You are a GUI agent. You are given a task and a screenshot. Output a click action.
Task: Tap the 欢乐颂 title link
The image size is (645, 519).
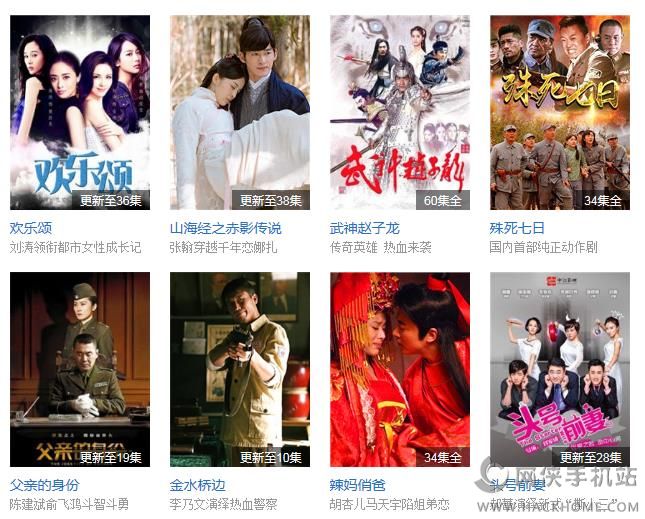pyautogui.click(x=31, y=228)
